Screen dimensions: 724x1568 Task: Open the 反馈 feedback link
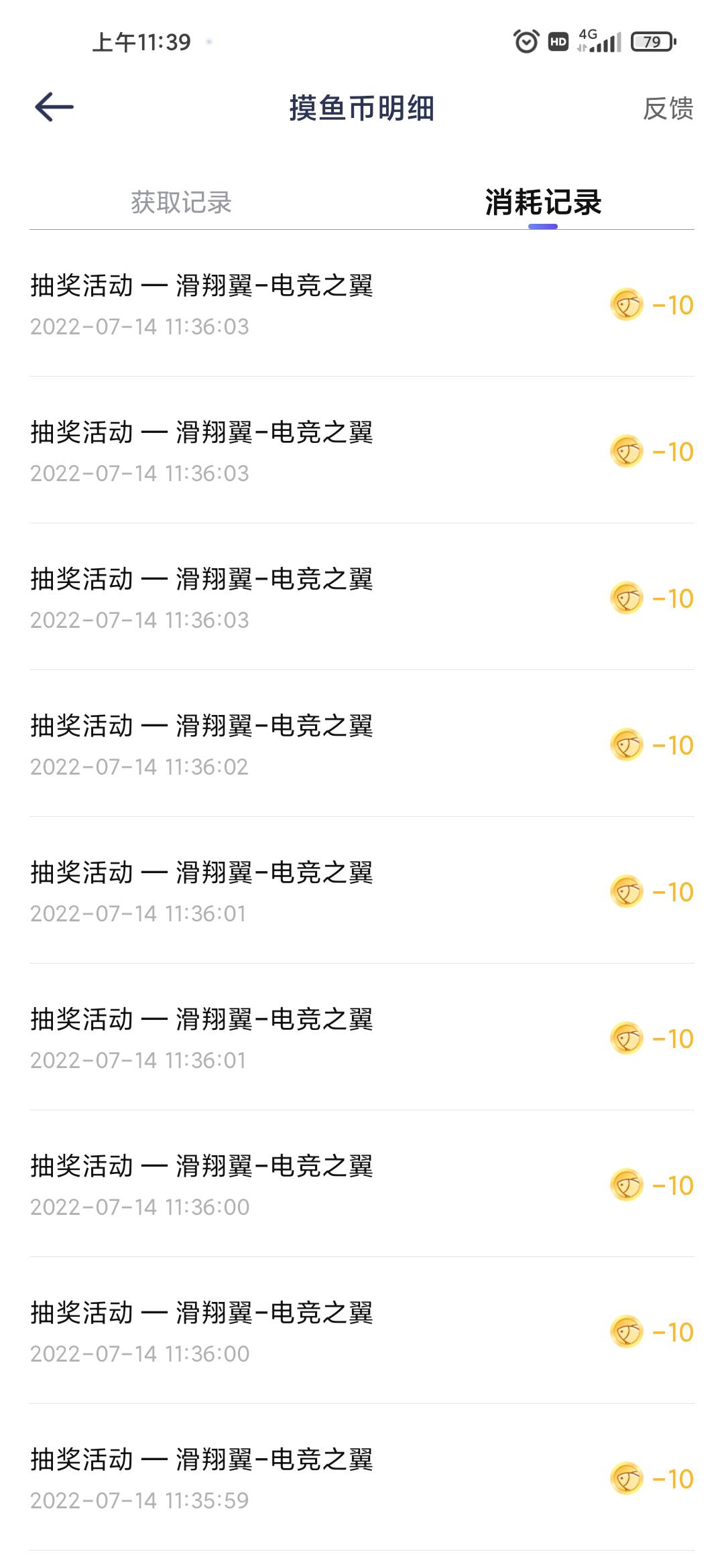(668, 109)
